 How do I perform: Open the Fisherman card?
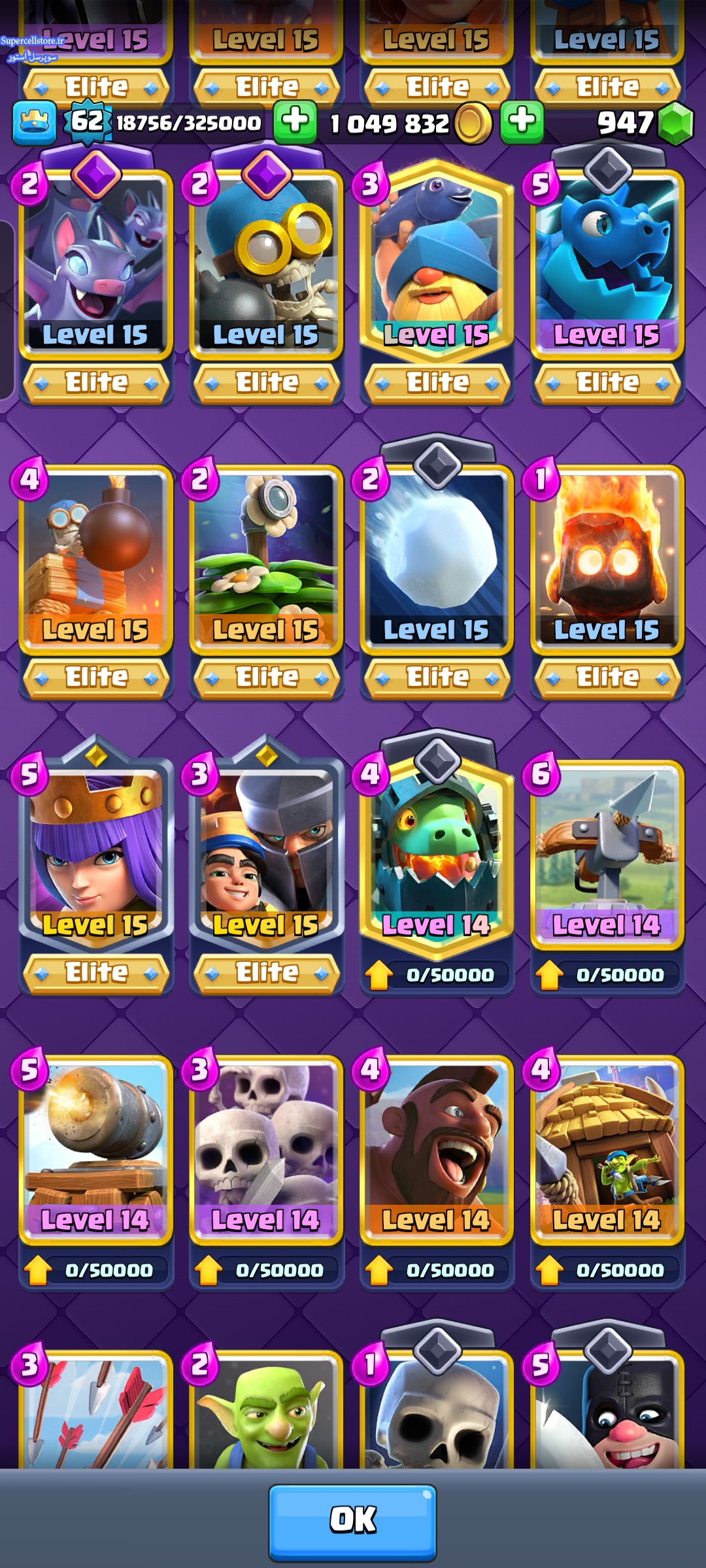437,261
